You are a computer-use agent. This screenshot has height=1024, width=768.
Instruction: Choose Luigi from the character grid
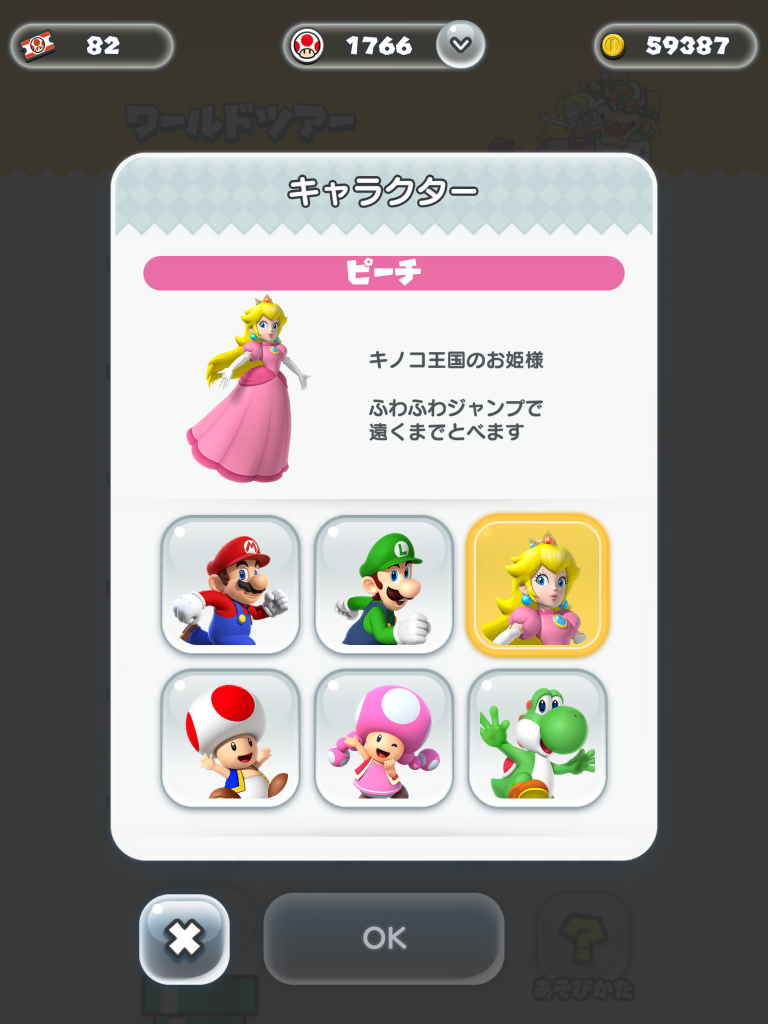tap(384, 584)
